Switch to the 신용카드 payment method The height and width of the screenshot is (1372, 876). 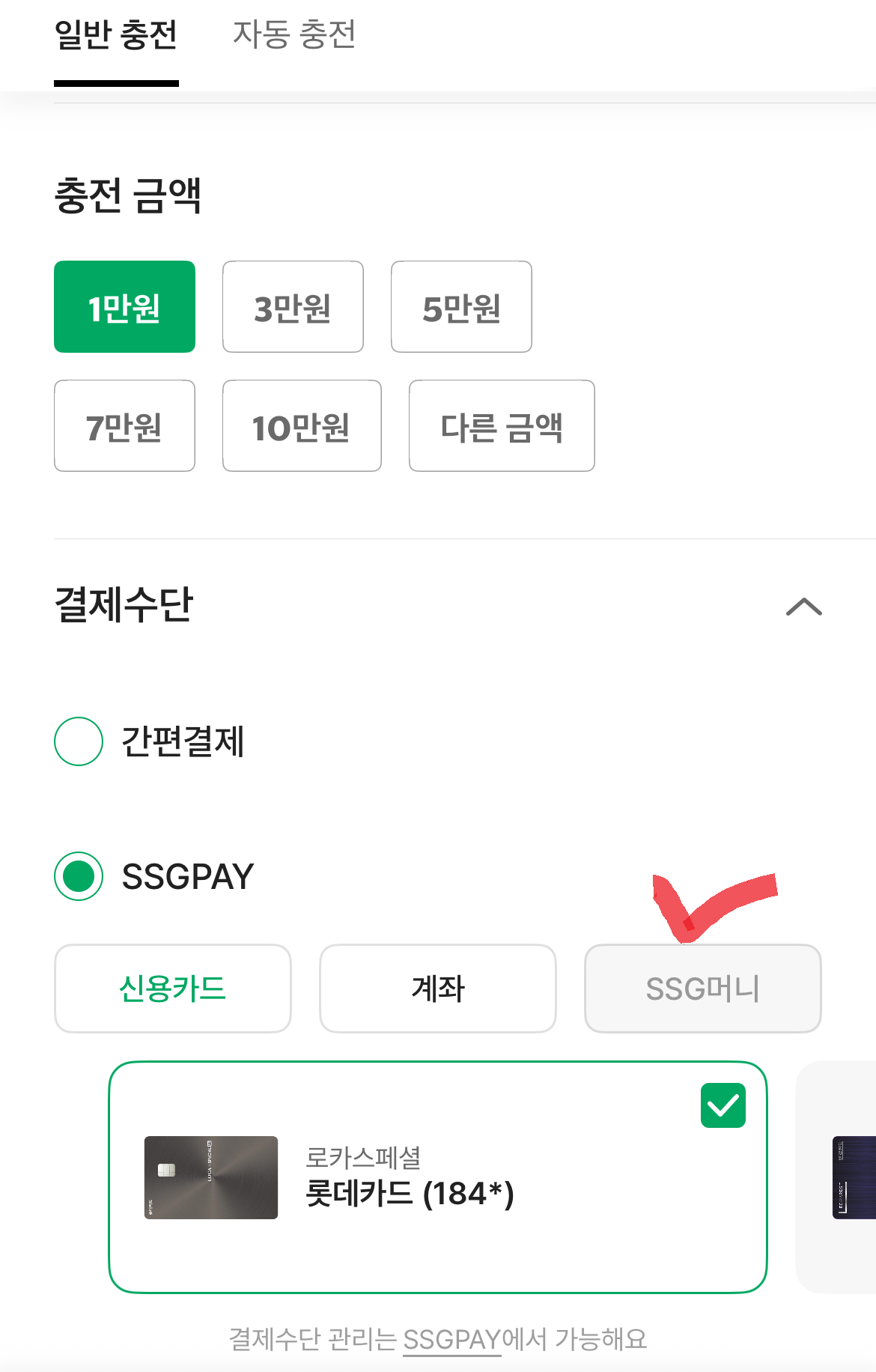coord(171,989)
